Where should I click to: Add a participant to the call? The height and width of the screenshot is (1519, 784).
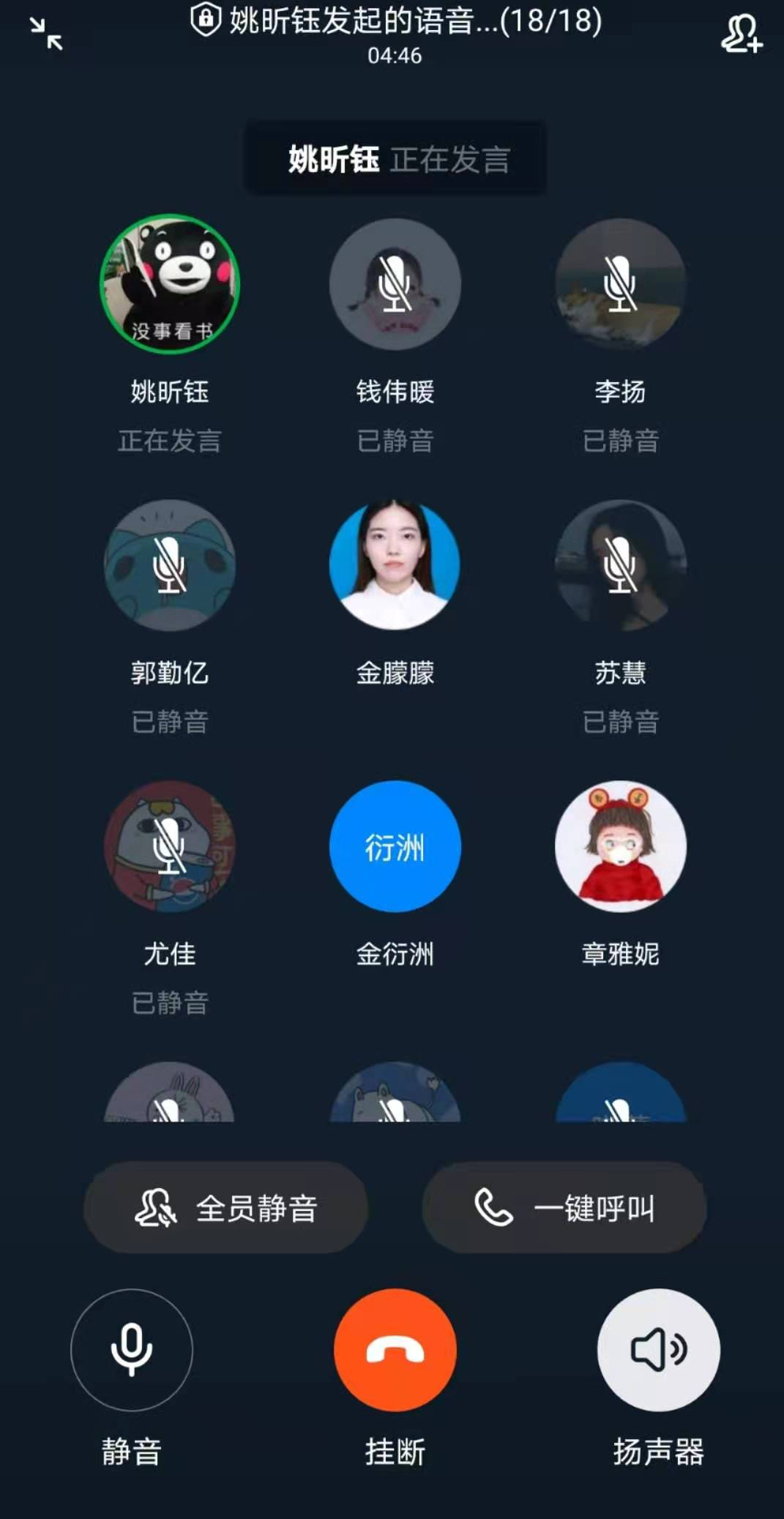click(741, 34)
